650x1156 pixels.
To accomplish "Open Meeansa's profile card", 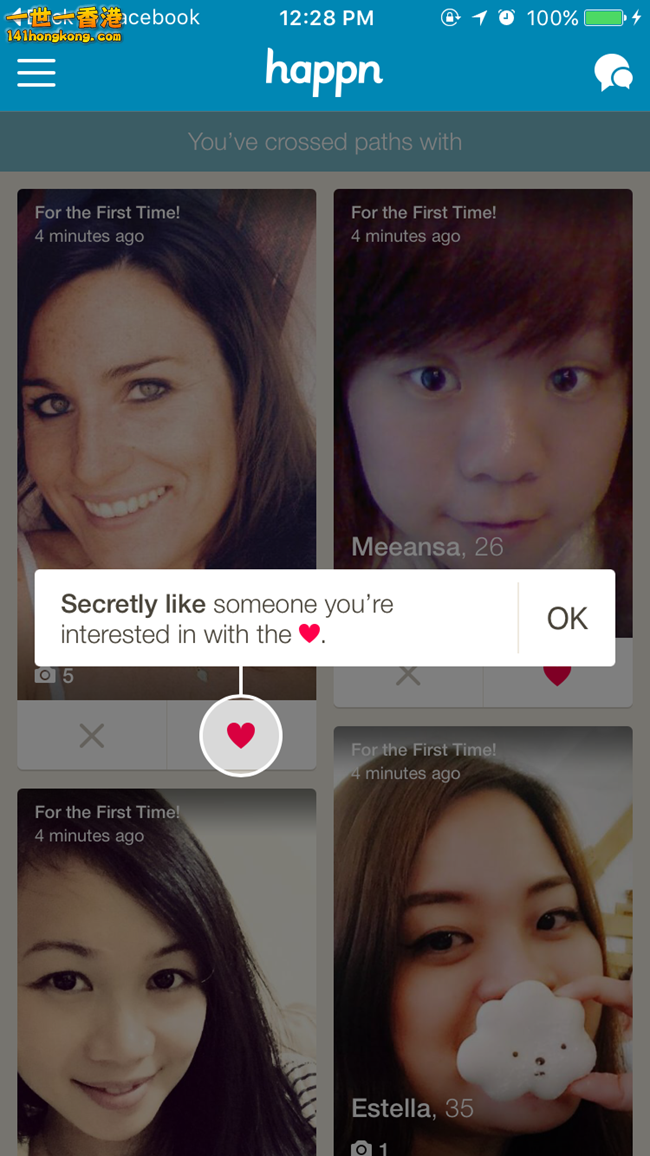I will (x=482, y=400).
